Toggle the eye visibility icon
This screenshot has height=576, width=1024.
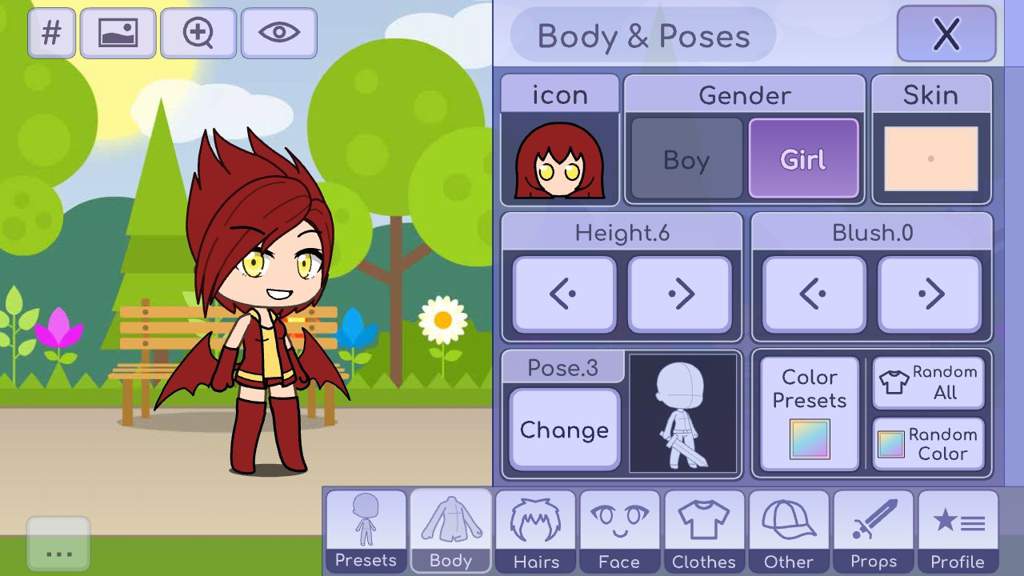279,33
